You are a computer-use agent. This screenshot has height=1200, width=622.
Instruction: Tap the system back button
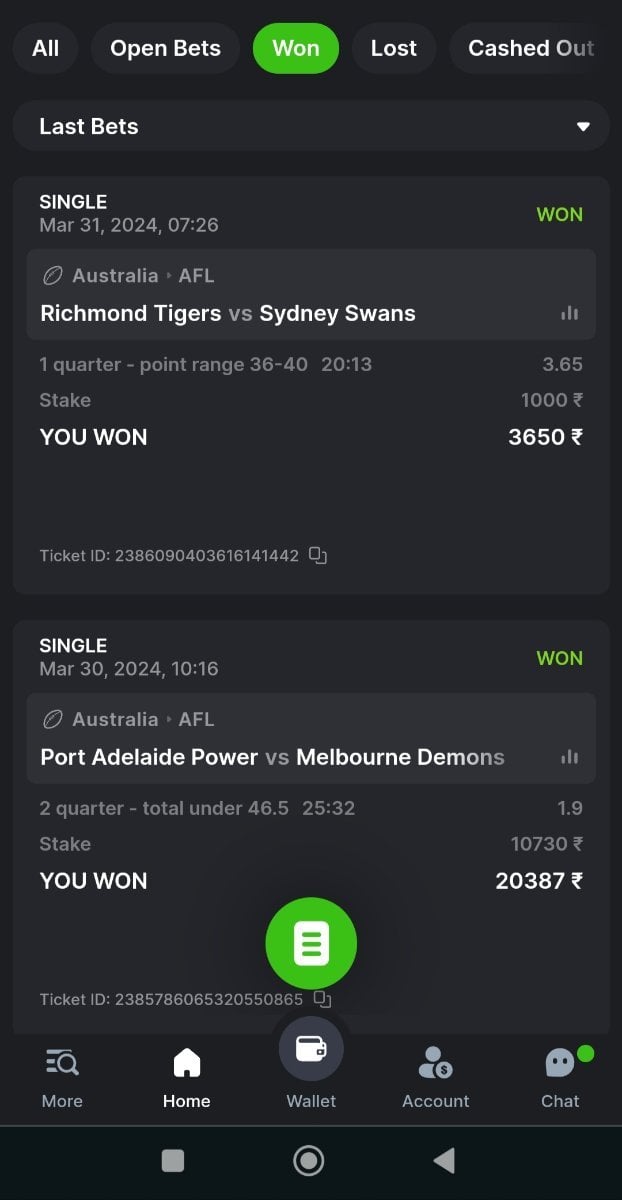pyautogui.click(x=444, y=1160)
